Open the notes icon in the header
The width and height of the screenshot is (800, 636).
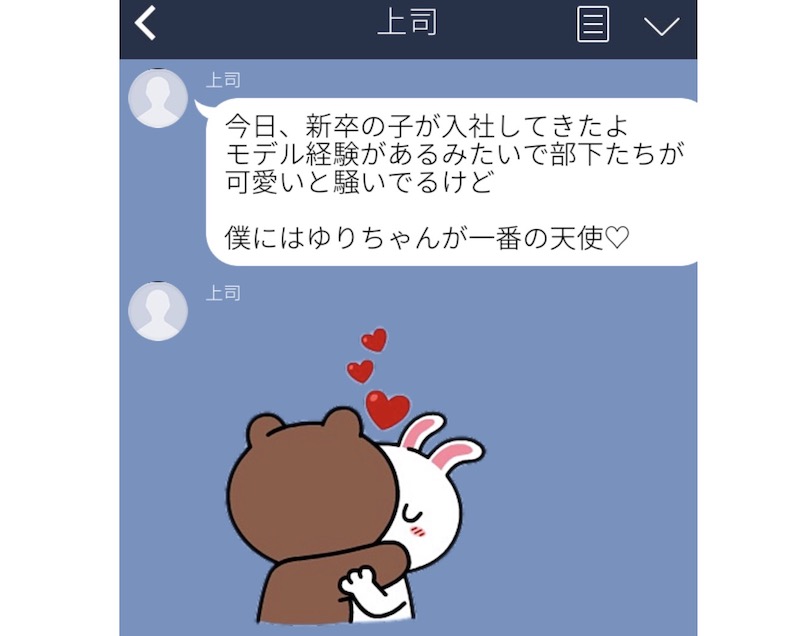(593, 24)
